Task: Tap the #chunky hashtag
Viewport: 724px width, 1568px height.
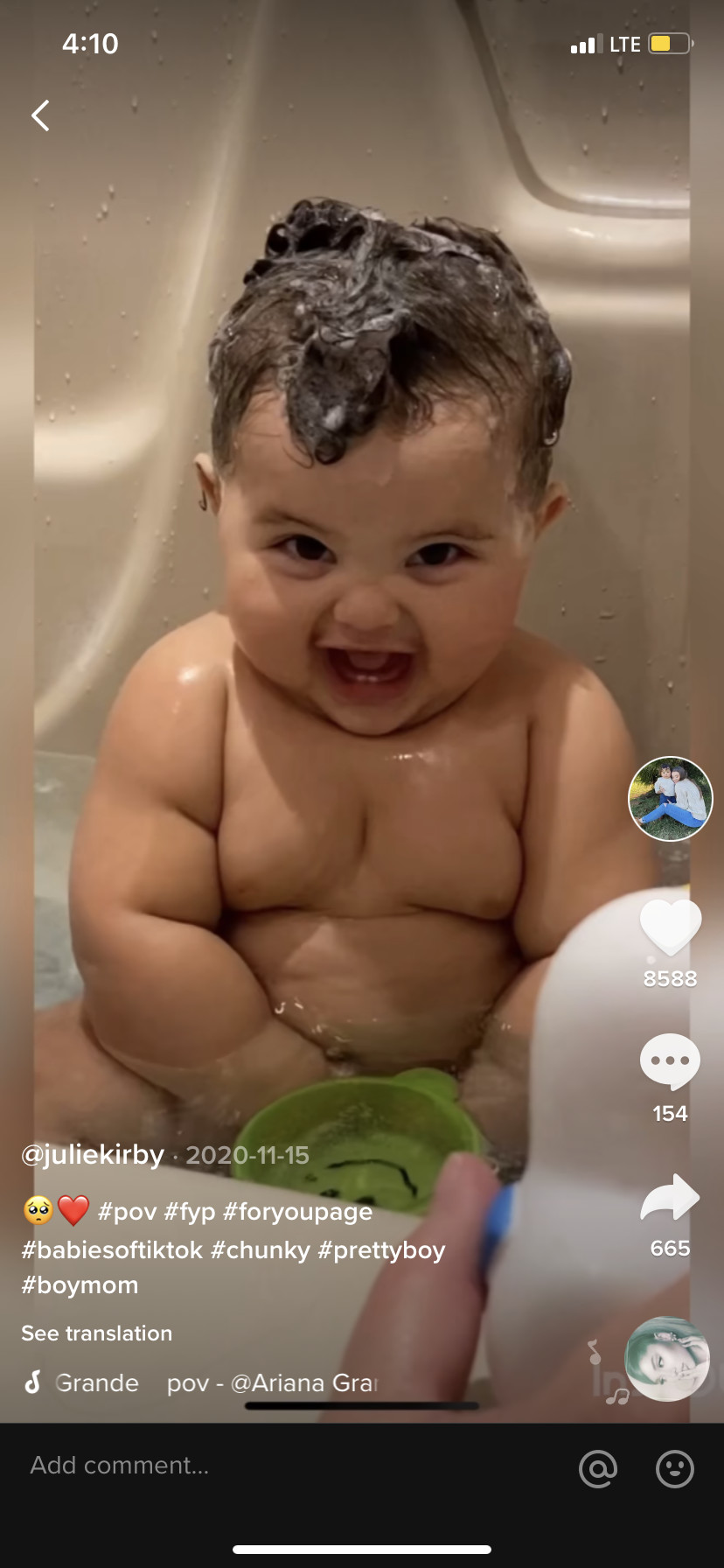Action: (261, 1249)
